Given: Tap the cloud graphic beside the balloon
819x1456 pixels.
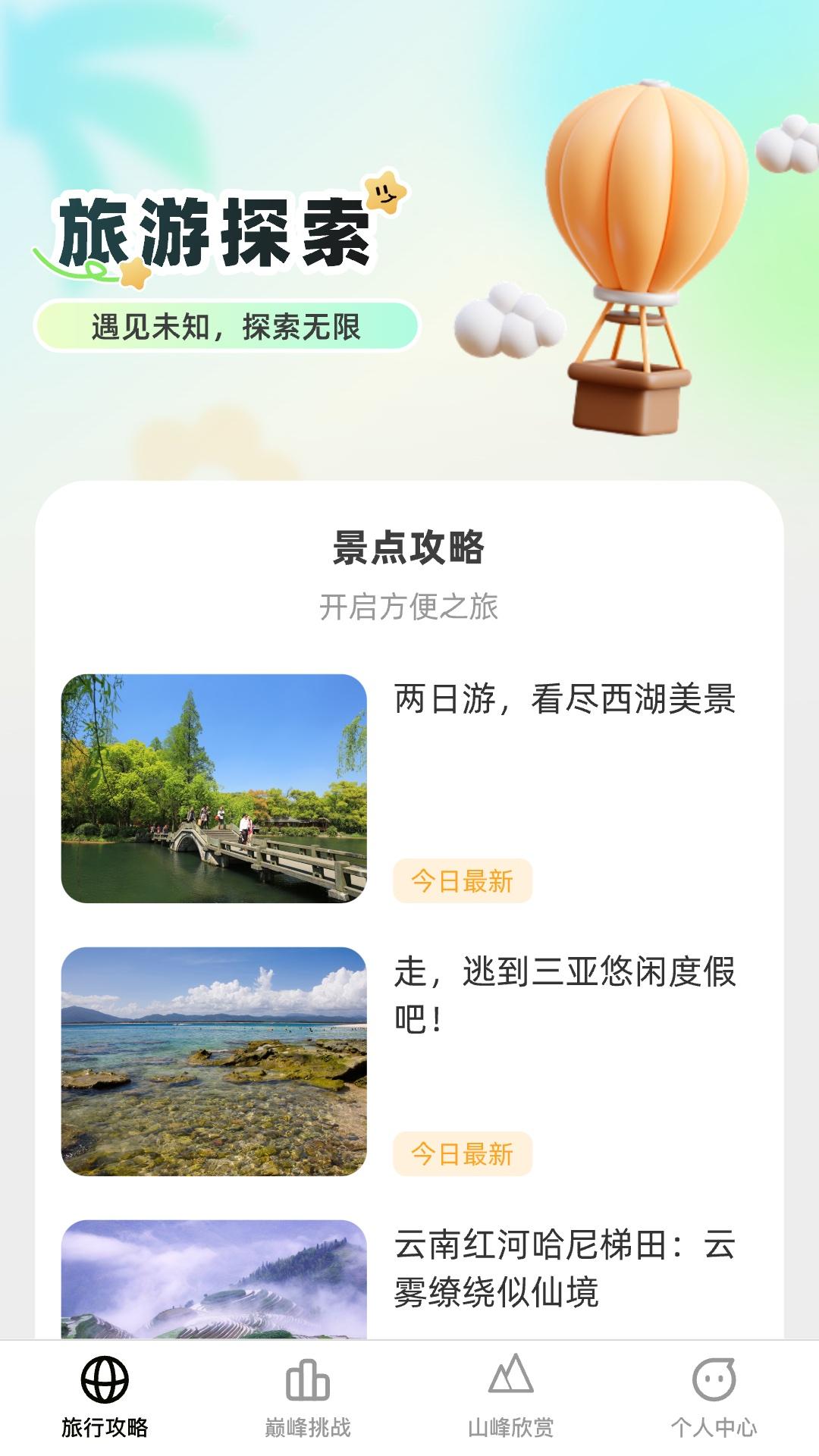Looking at the screenshot, I should 507,324.
